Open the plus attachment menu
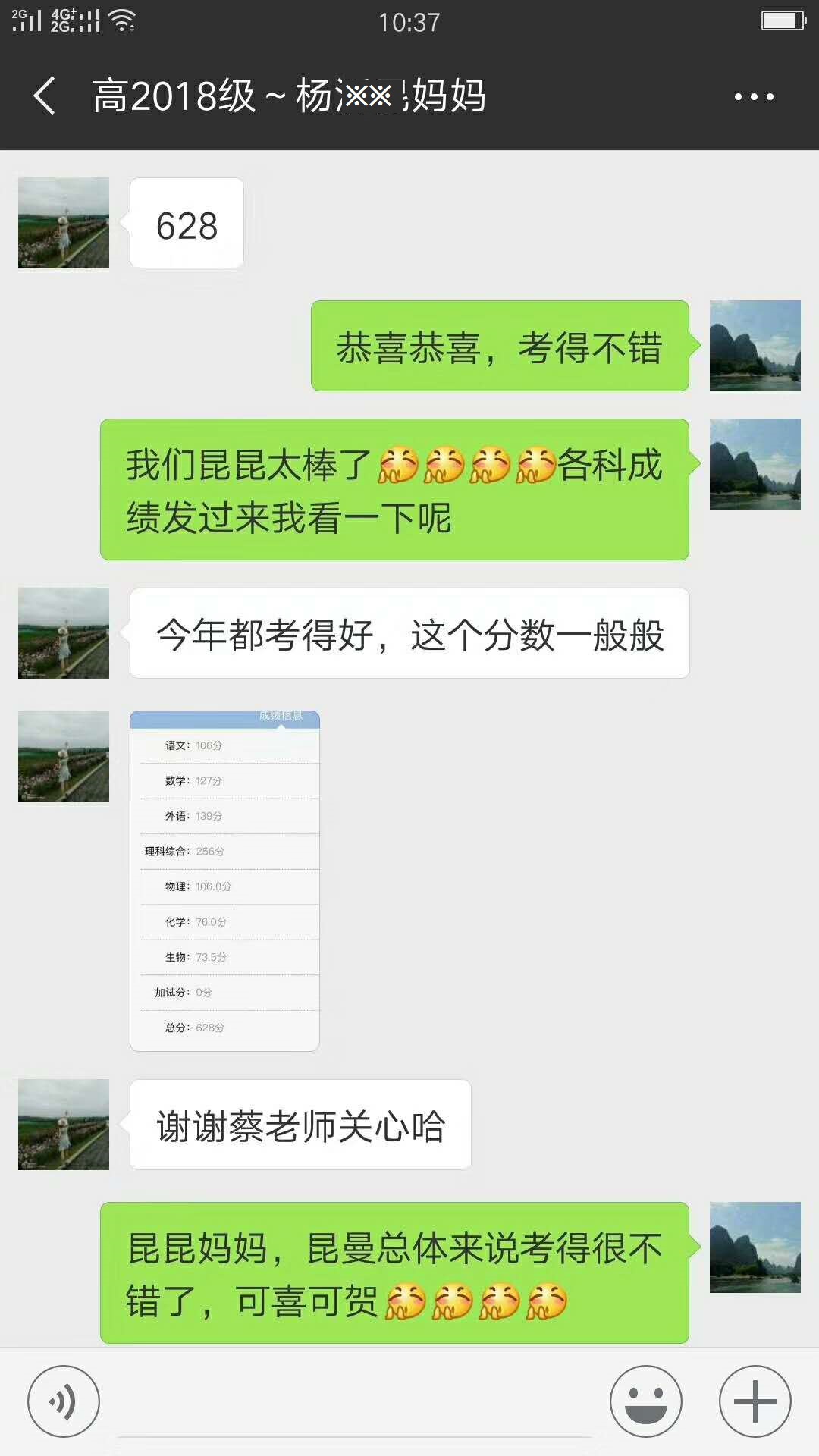This screenshot has height=1456, width=819. (x=755, y=1401)
